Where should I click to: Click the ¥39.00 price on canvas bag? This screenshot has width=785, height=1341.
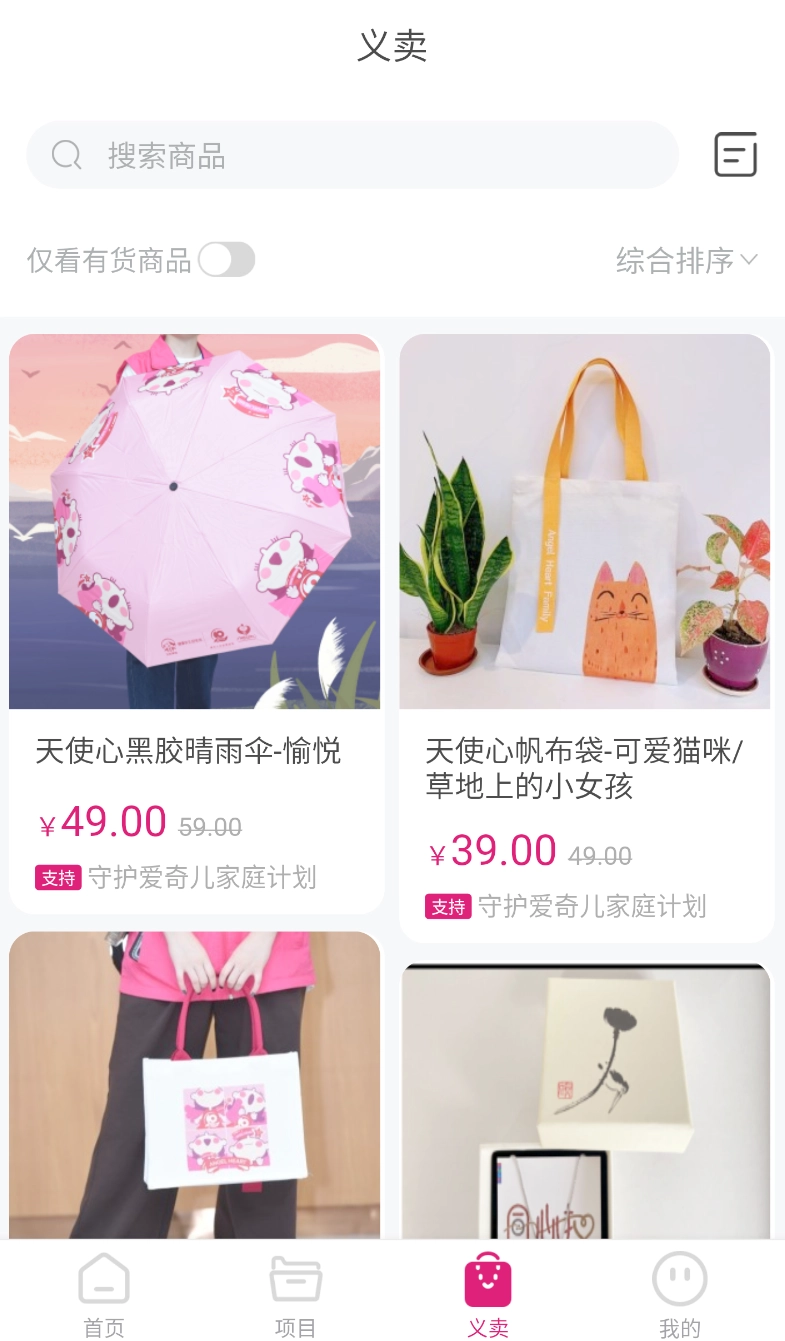coord(493,850)
